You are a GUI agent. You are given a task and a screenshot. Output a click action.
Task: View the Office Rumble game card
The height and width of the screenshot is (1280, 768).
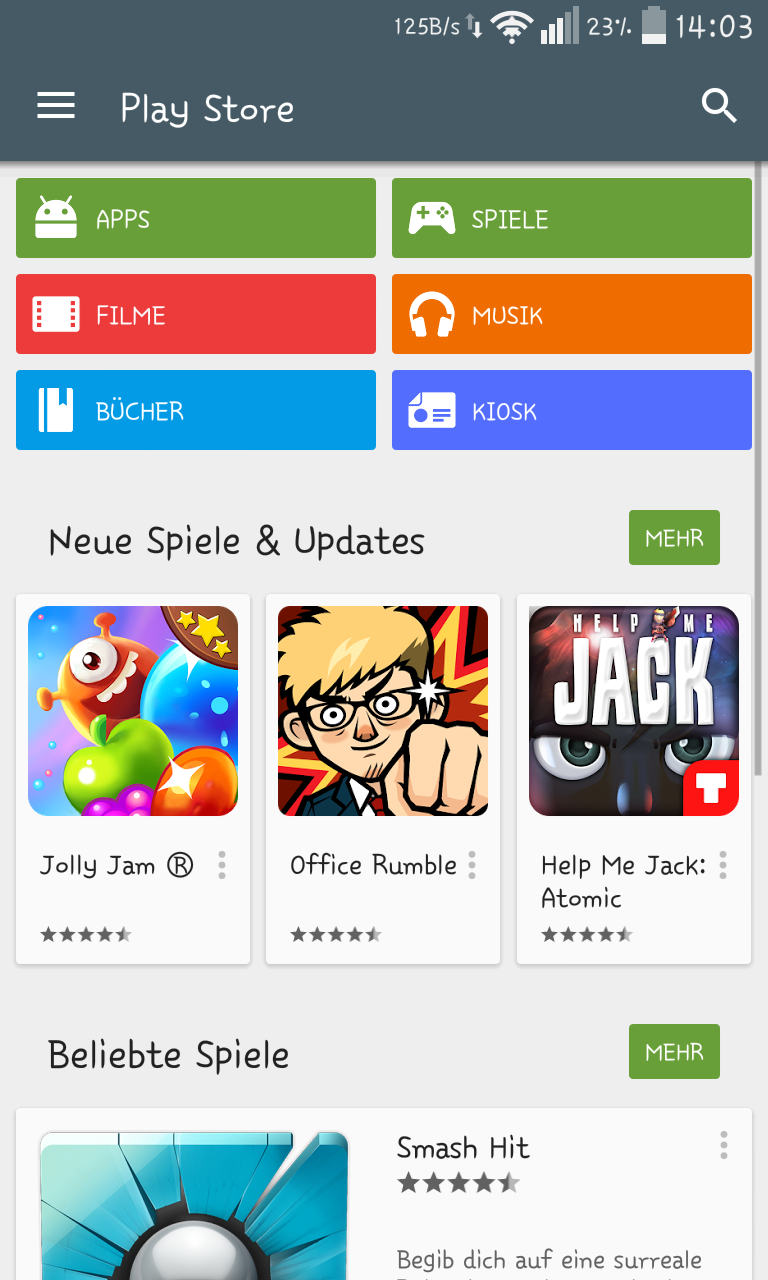pyautogui.click(x=383, y=711)
